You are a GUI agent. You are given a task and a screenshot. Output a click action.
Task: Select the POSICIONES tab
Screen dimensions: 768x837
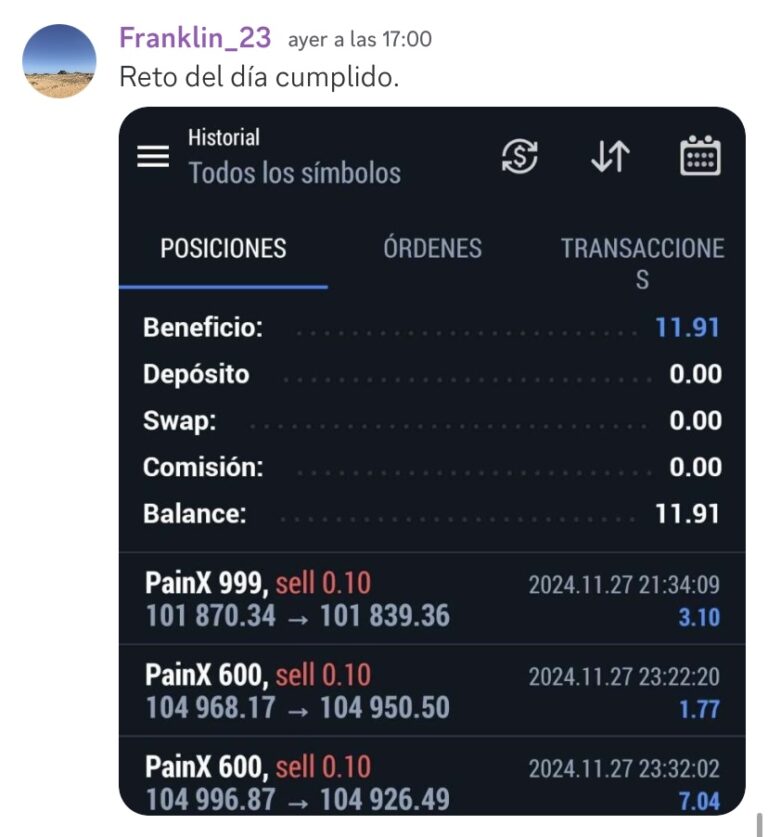[x=222, y=248]
